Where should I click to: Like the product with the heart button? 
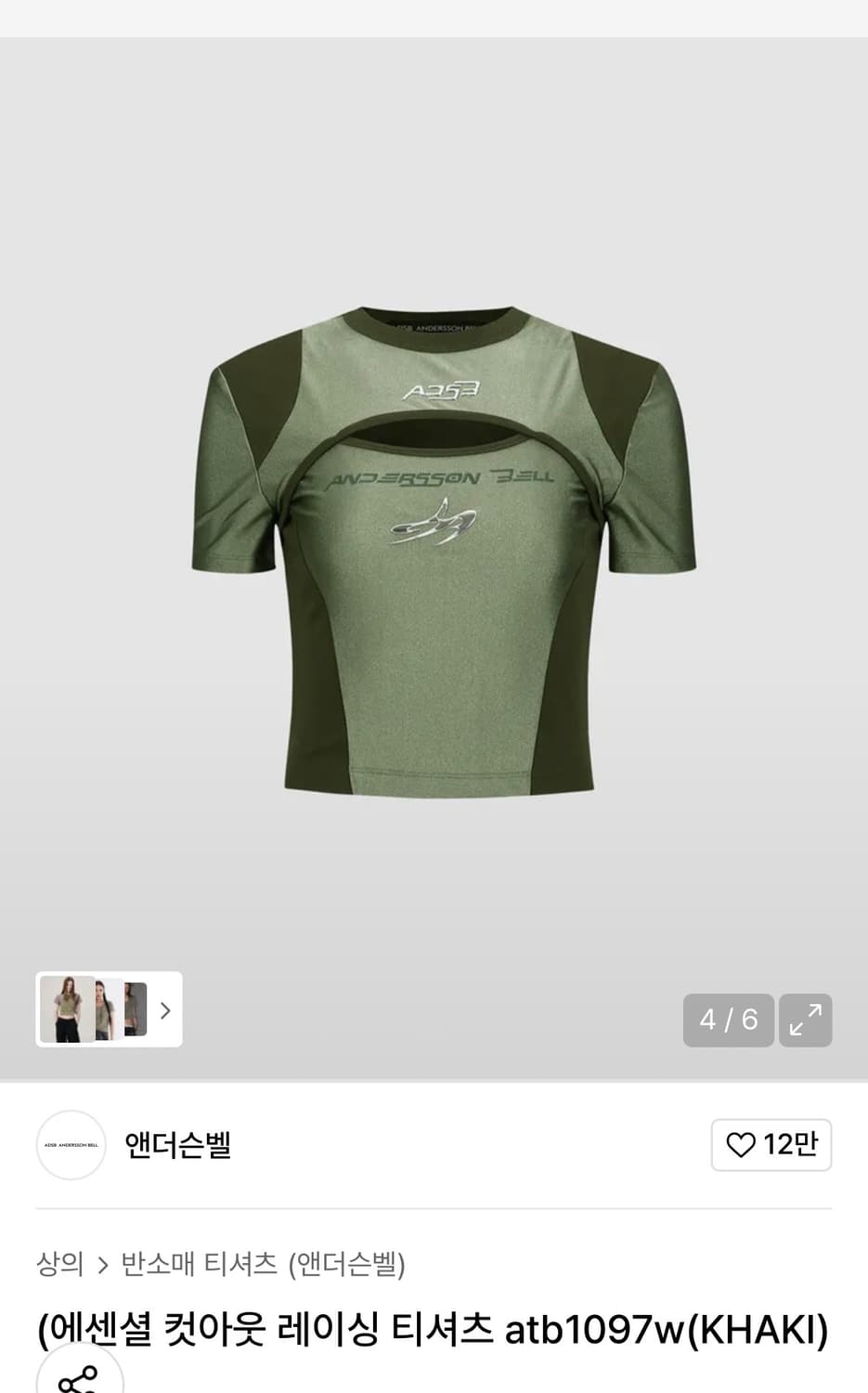pos(771,1145)
